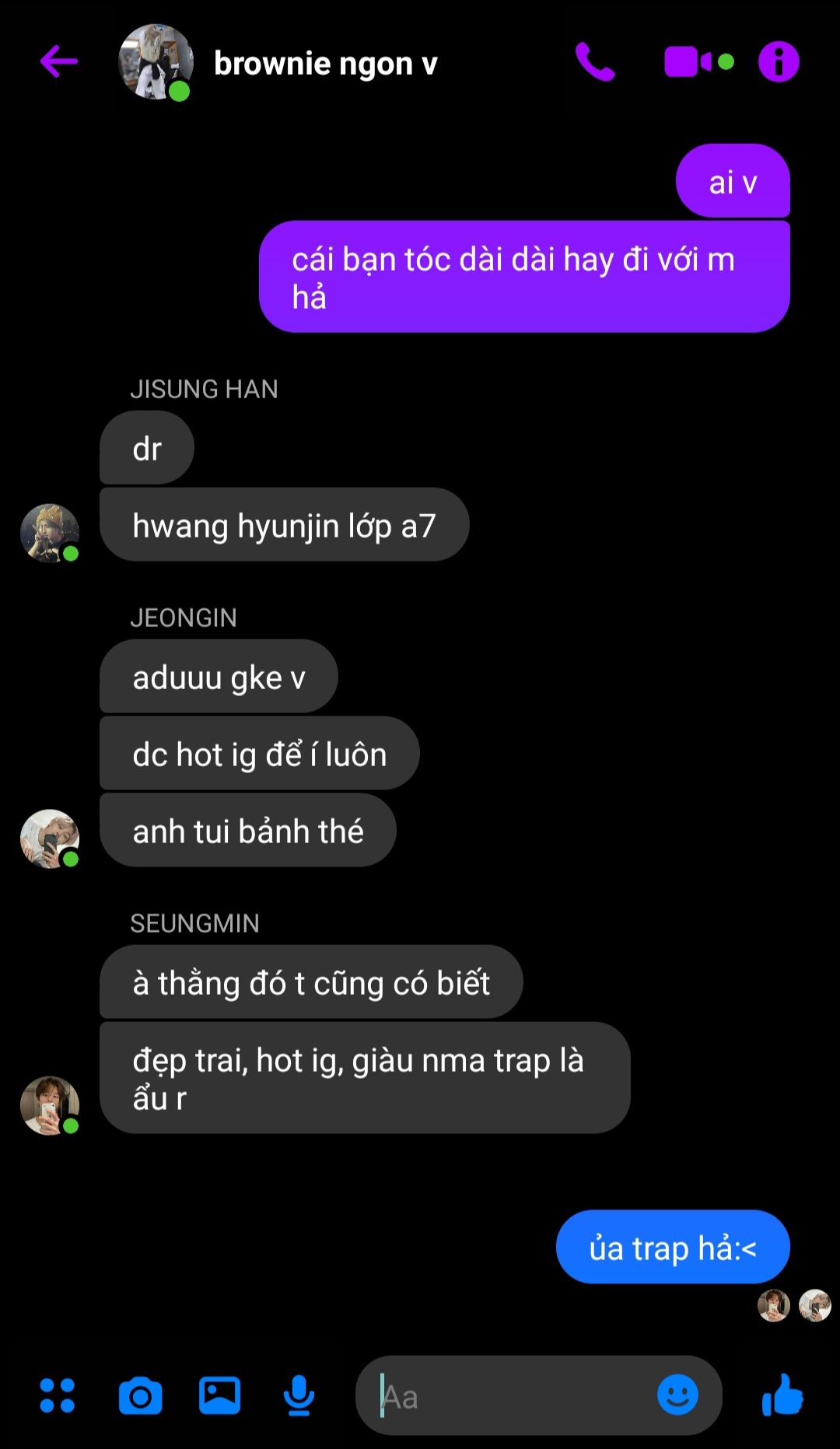840x1449 pixels.
Task: Start a video call with the group
Action: [x=688, y=62]
